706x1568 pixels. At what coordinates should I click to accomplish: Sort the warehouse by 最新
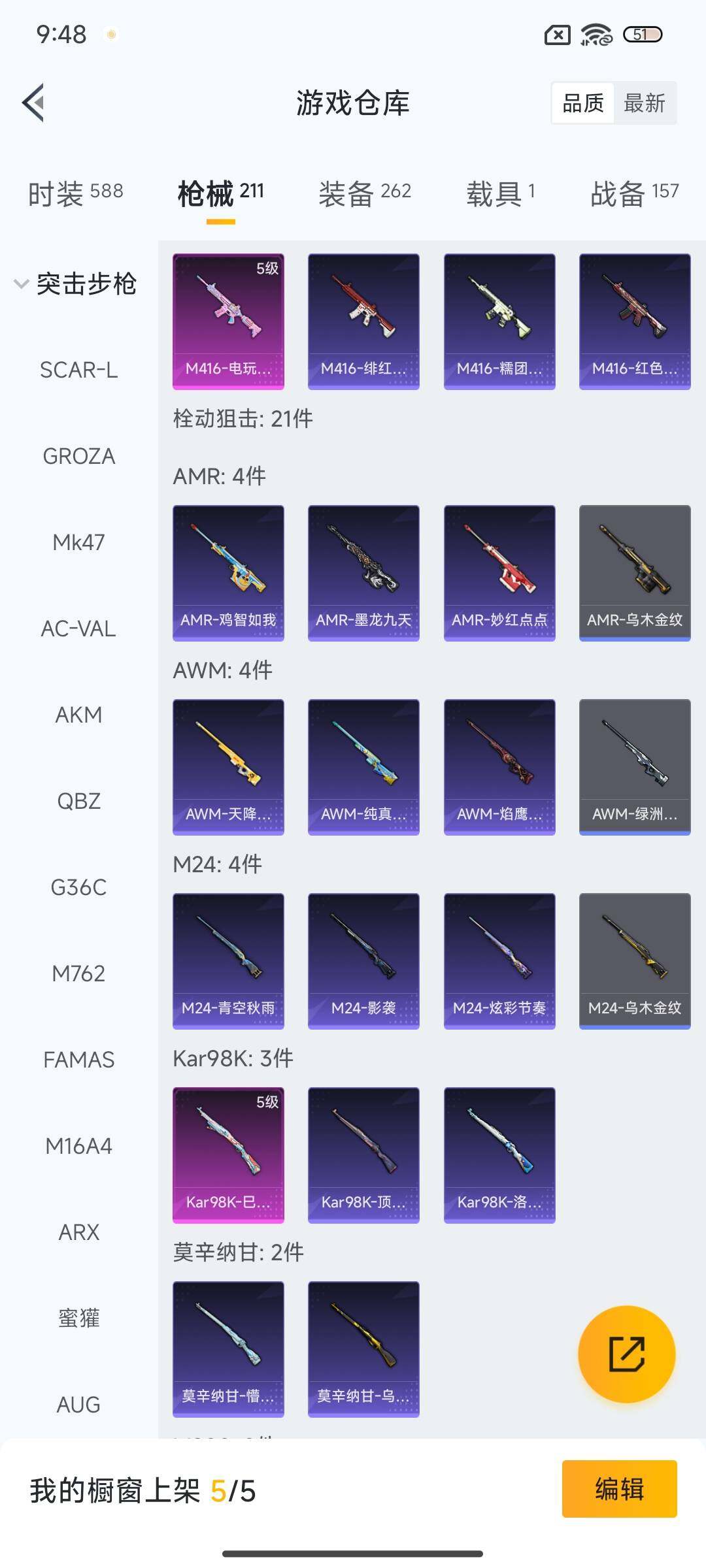pyautogui.click(x=645, y=103)
